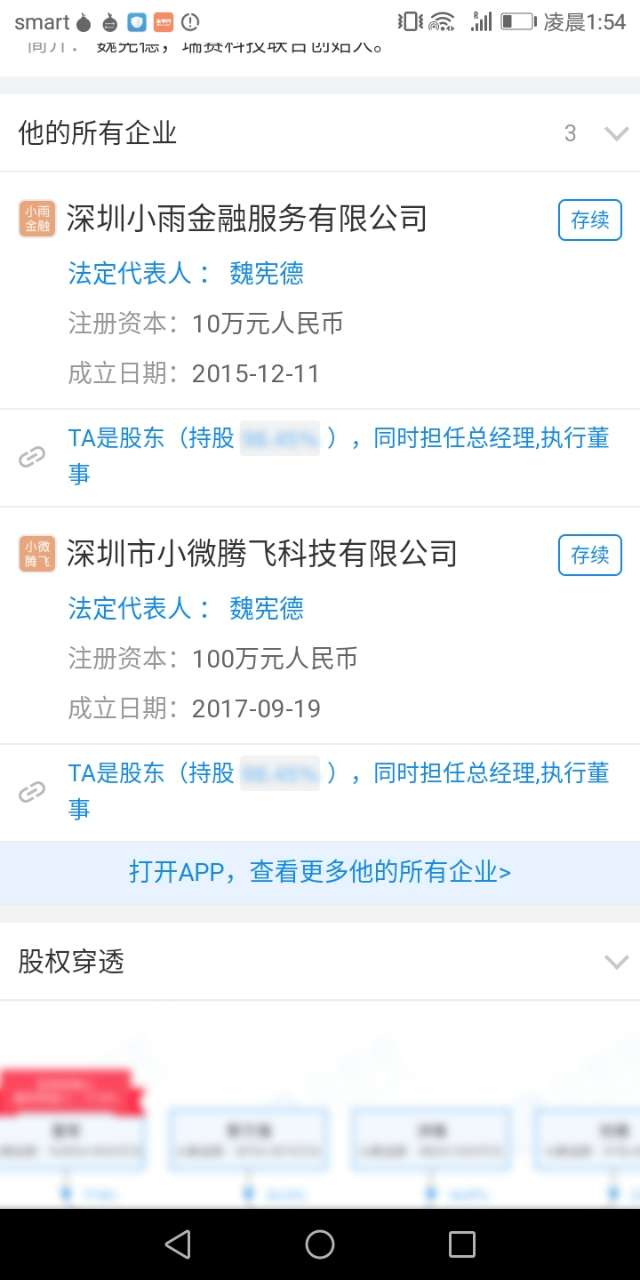Collapse the 他的所有企业 section chevron

point(616,133)
